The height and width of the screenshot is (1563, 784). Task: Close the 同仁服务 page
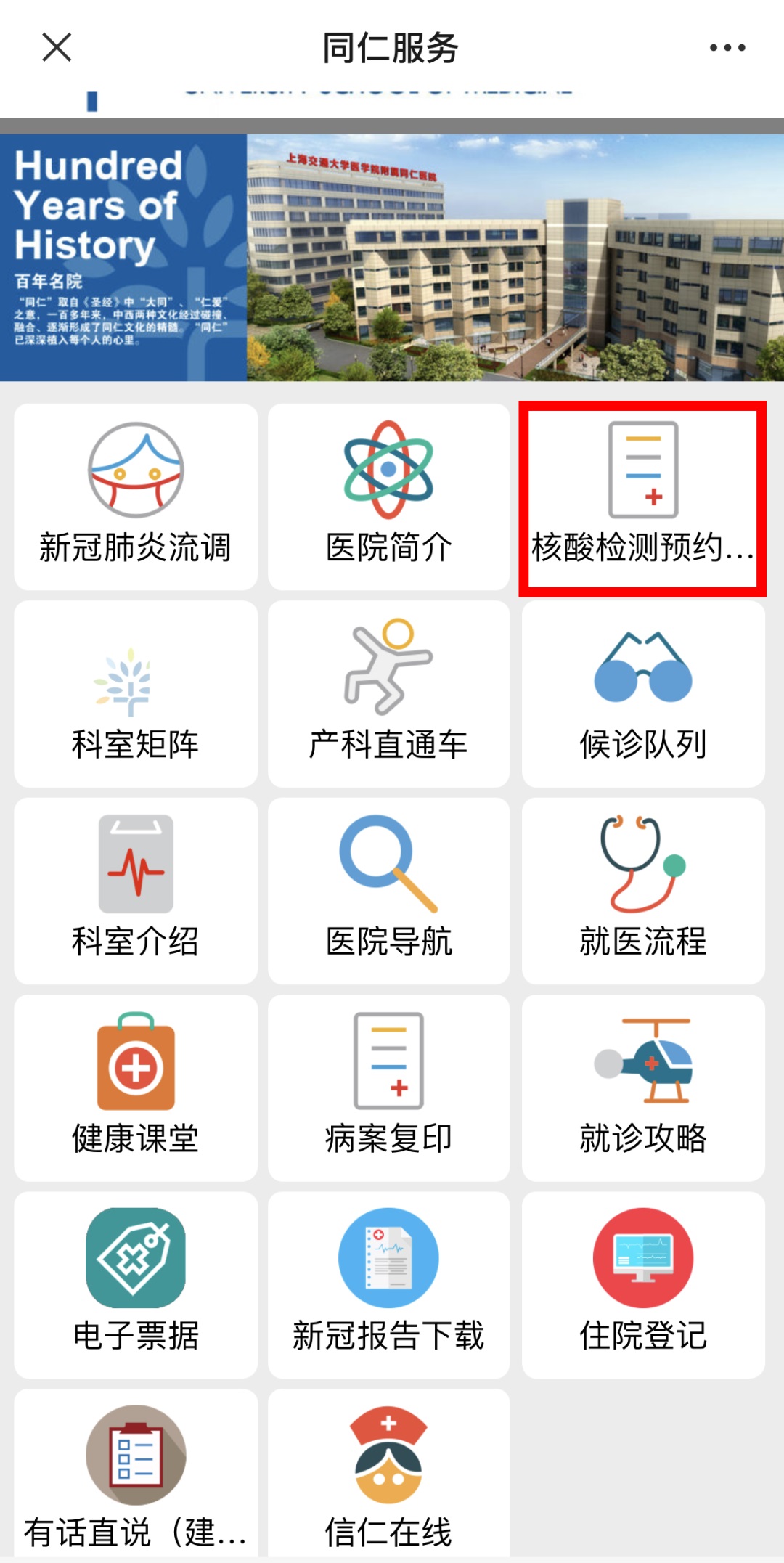57,48
